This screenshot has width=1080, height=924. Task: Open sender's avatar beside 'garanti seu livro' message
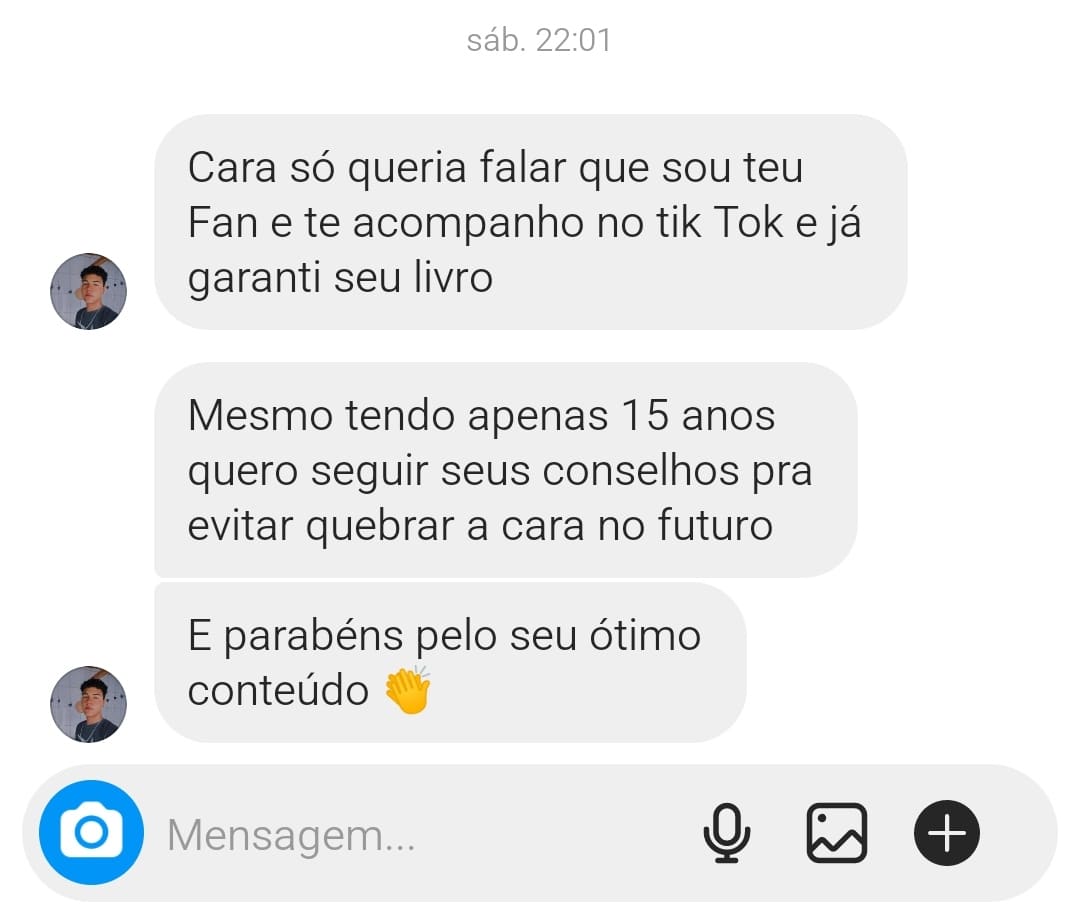tap(88, 291)
